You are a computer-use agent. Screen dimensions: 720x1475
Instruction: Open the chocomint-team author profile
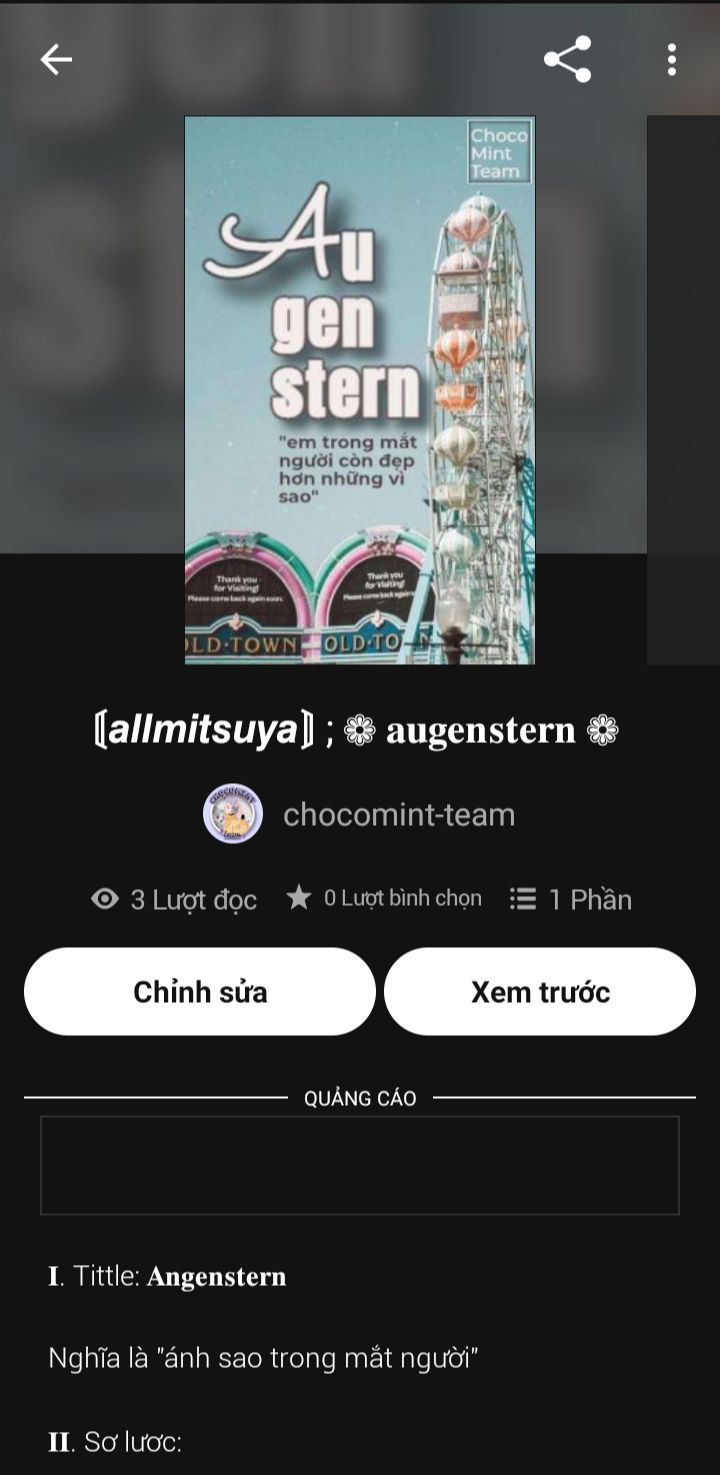[x=360, y=814]
